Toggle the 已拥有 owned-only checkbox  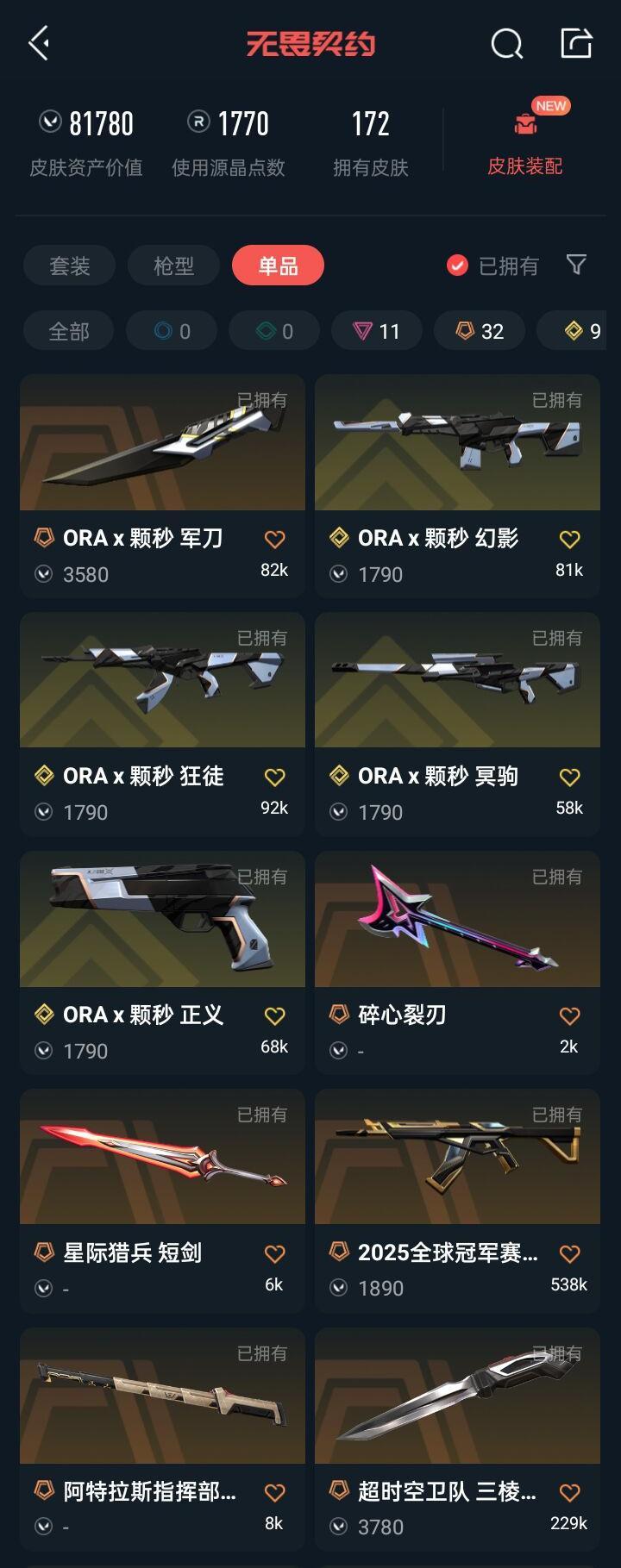458,265
